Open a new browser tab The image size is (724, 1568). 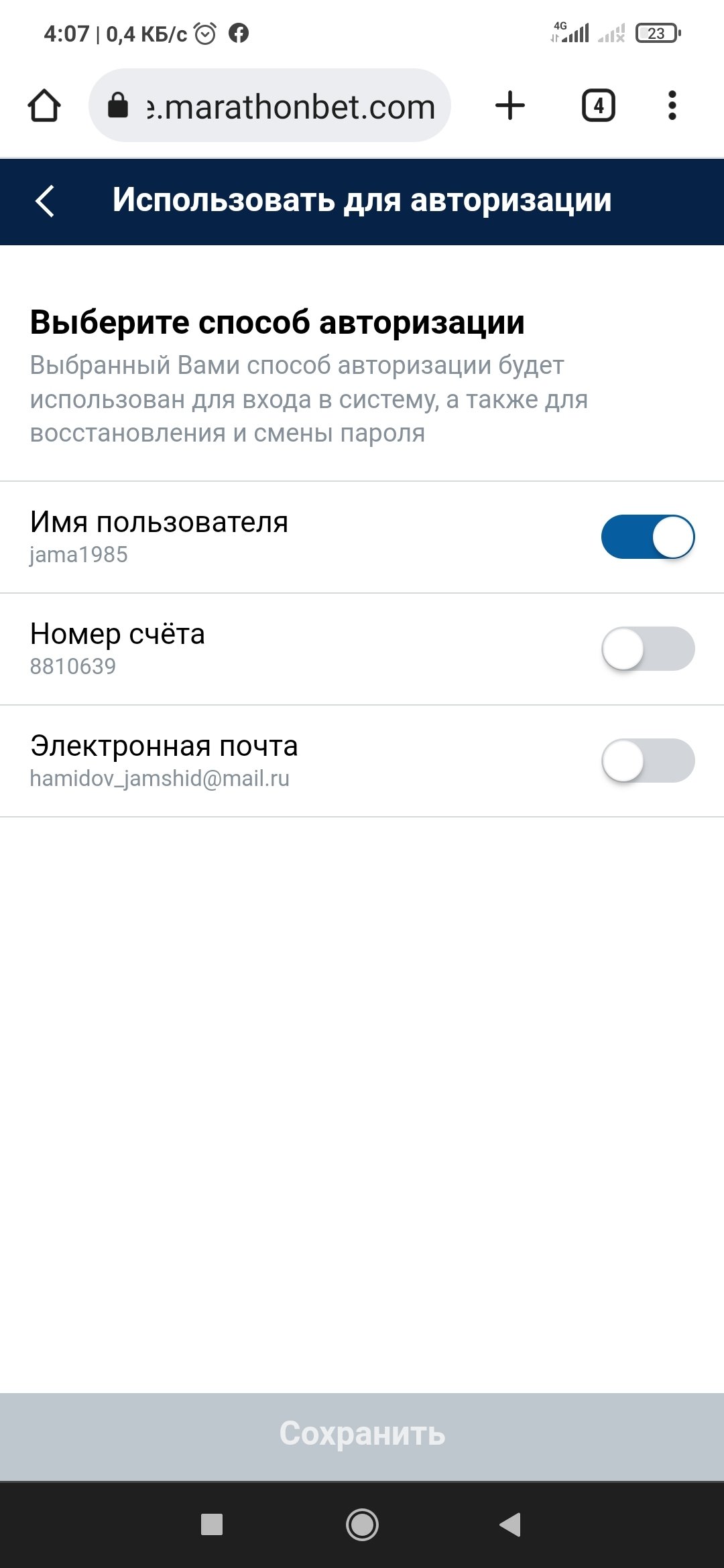click(509, 106)
